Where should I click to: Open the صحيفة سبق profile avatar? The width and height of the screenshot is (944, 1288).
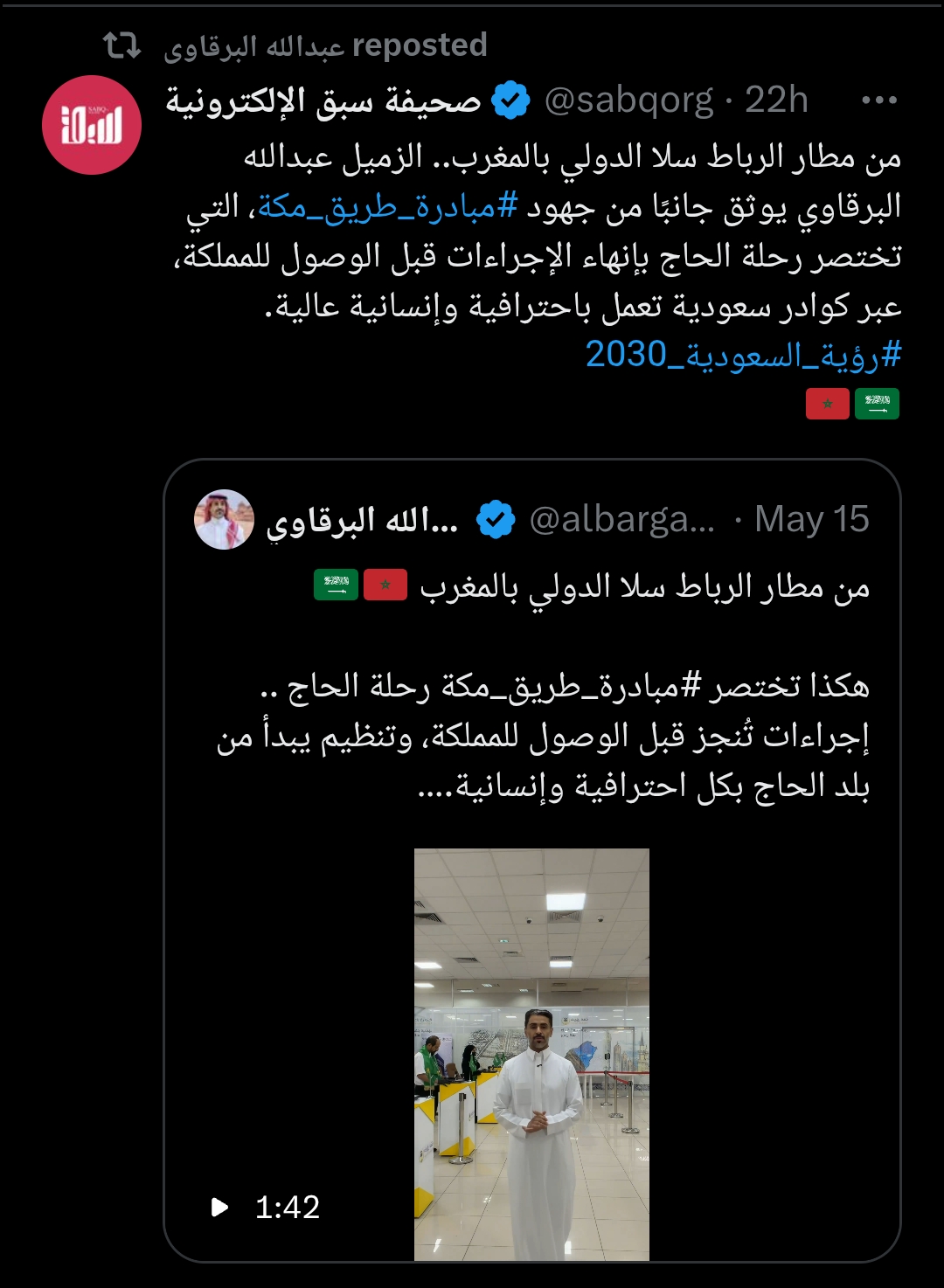[x=92, y=125]
